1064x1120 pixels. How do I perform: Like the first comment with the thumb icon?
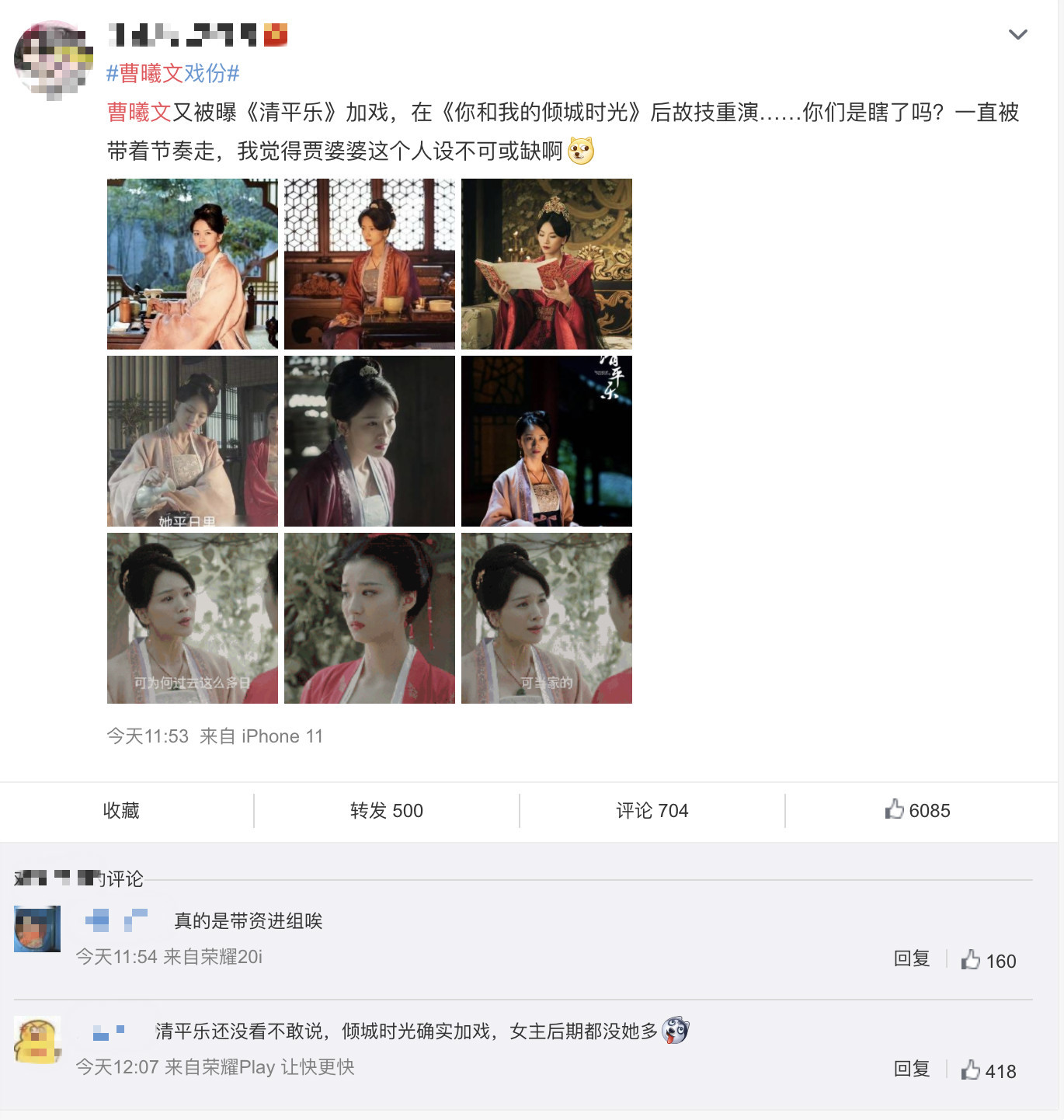pyautogui.click(x=972, y=961)
